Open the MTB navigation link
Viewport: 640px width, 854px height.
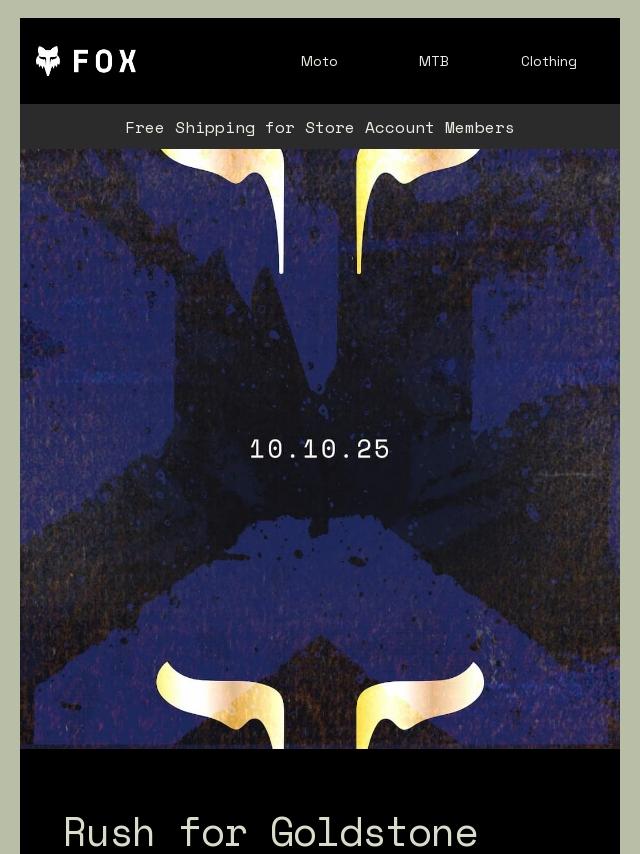click(434, 61)
